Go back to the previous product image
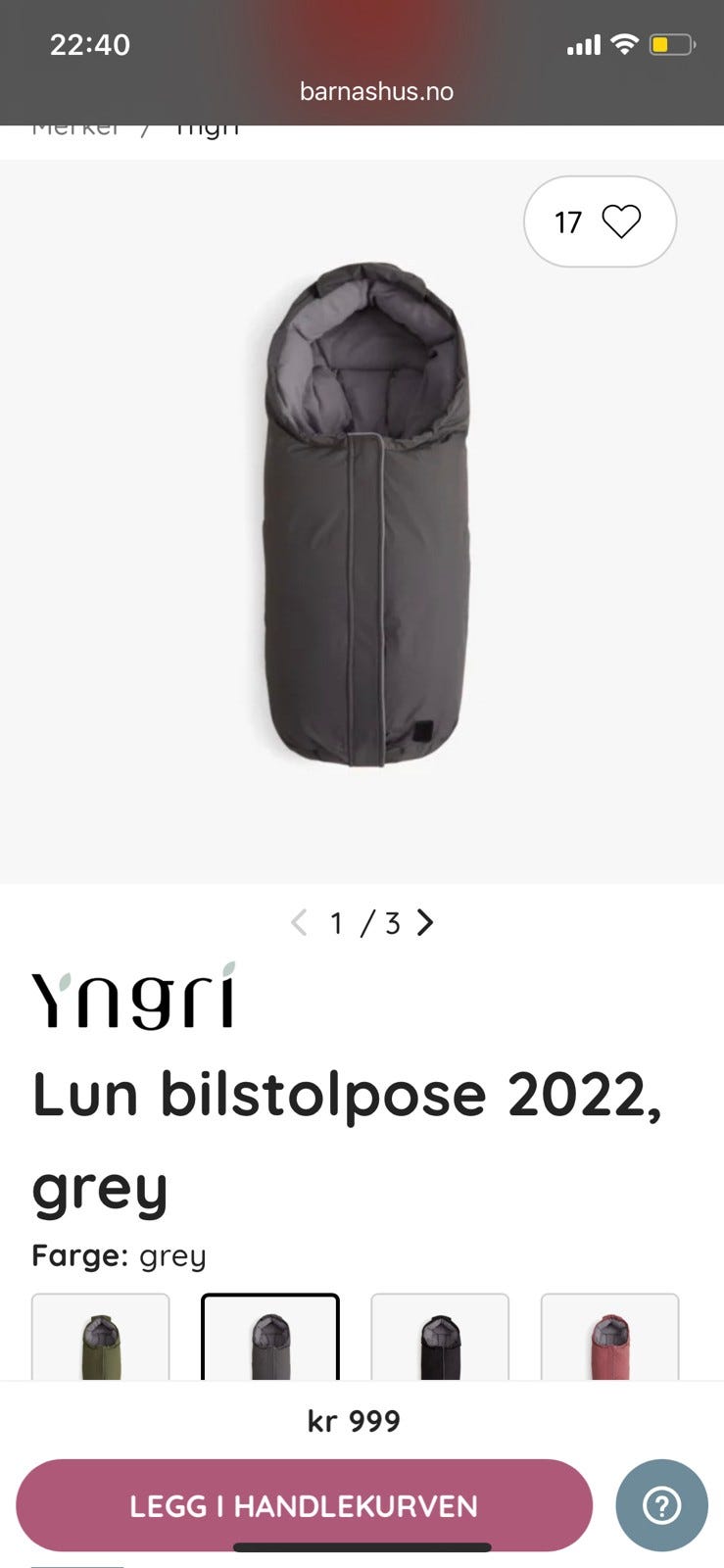This screenshot has width=724, height=1568. [301, 922]
